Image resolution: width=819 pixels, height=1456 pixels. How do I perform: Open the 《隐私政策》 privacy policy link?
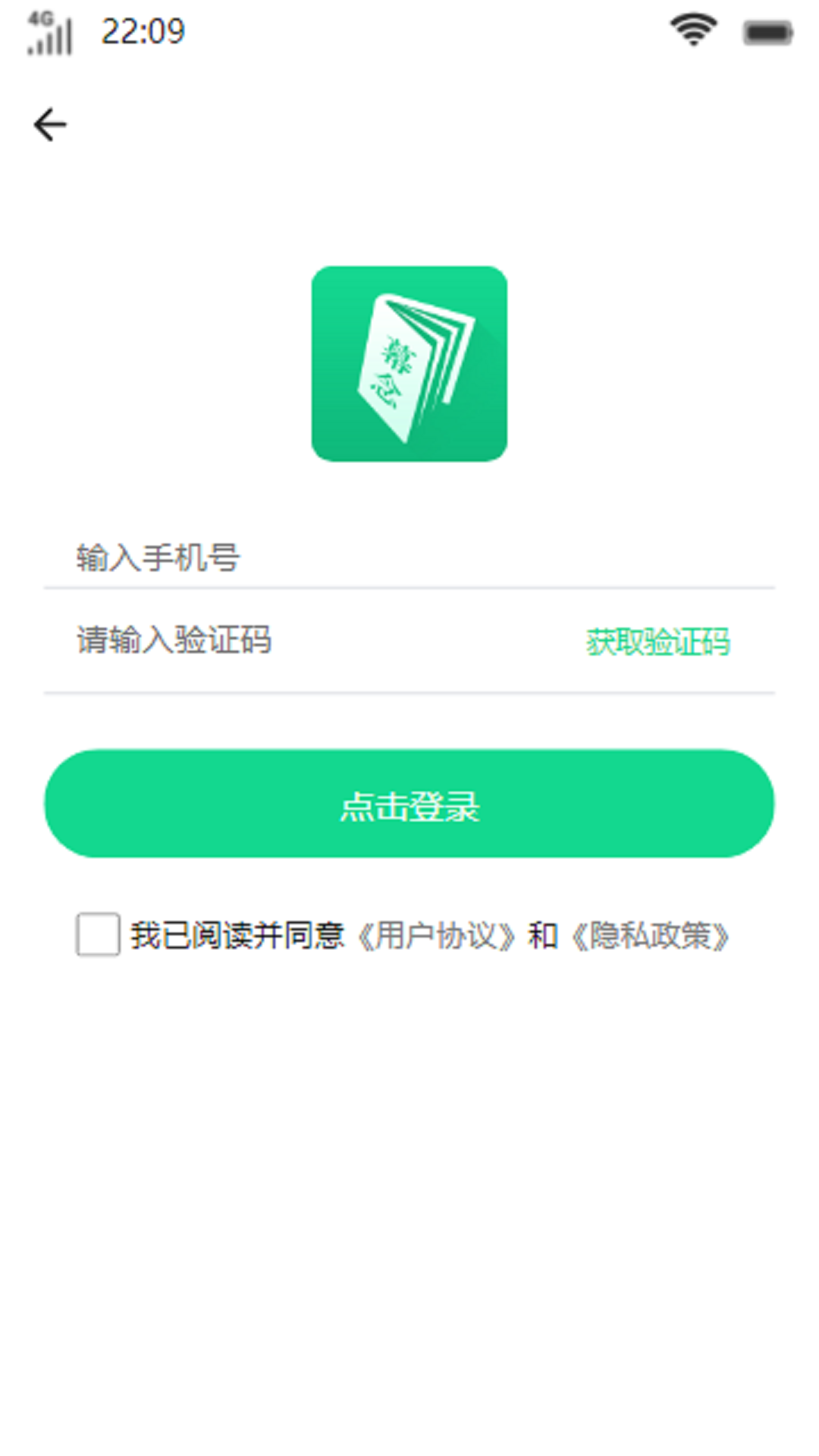pos(650,936)
